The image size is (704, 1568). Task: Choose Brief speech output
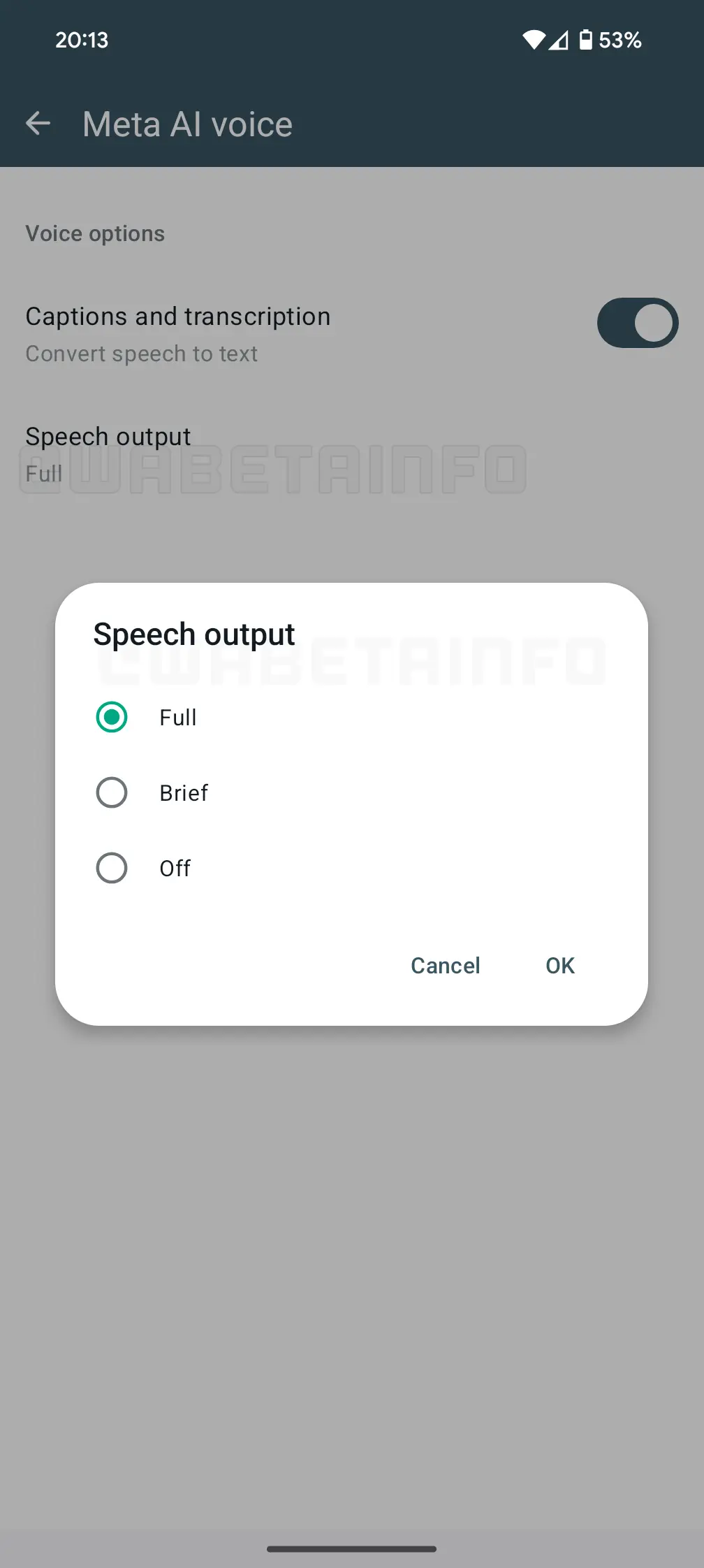click(x=112, y=793)
